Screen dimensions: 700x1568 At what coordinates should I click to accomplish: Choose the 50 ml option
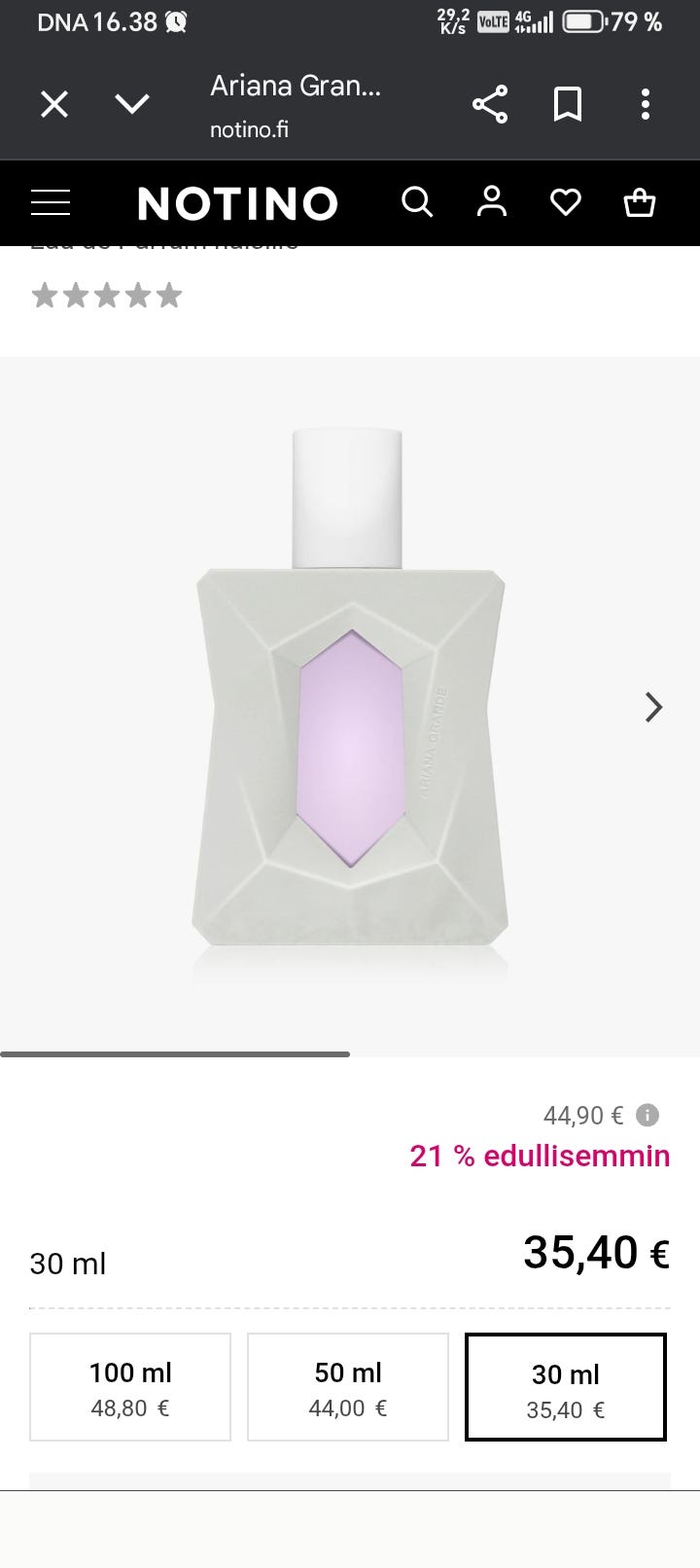pos(348,1387)
